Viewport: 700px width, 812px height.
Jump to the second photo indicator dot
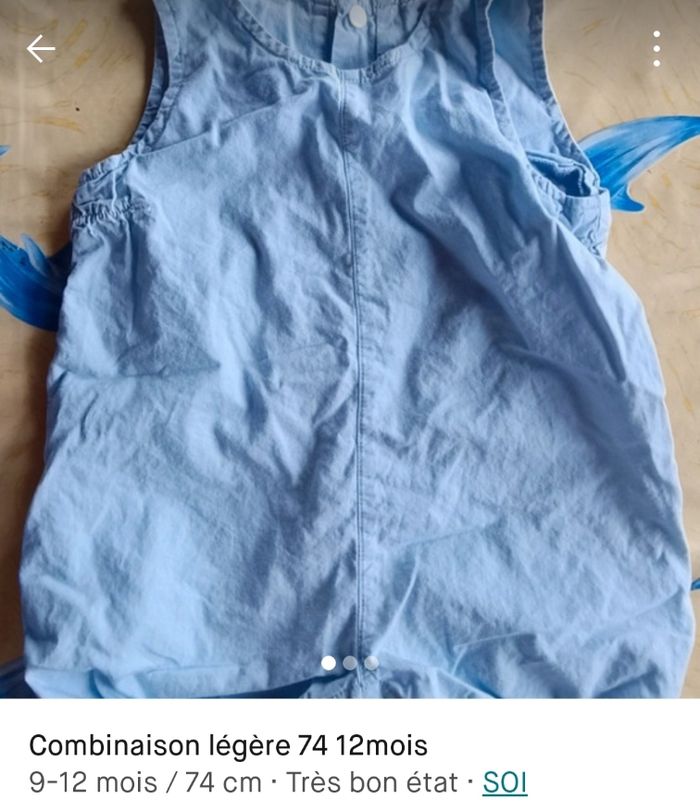point(350,662)
